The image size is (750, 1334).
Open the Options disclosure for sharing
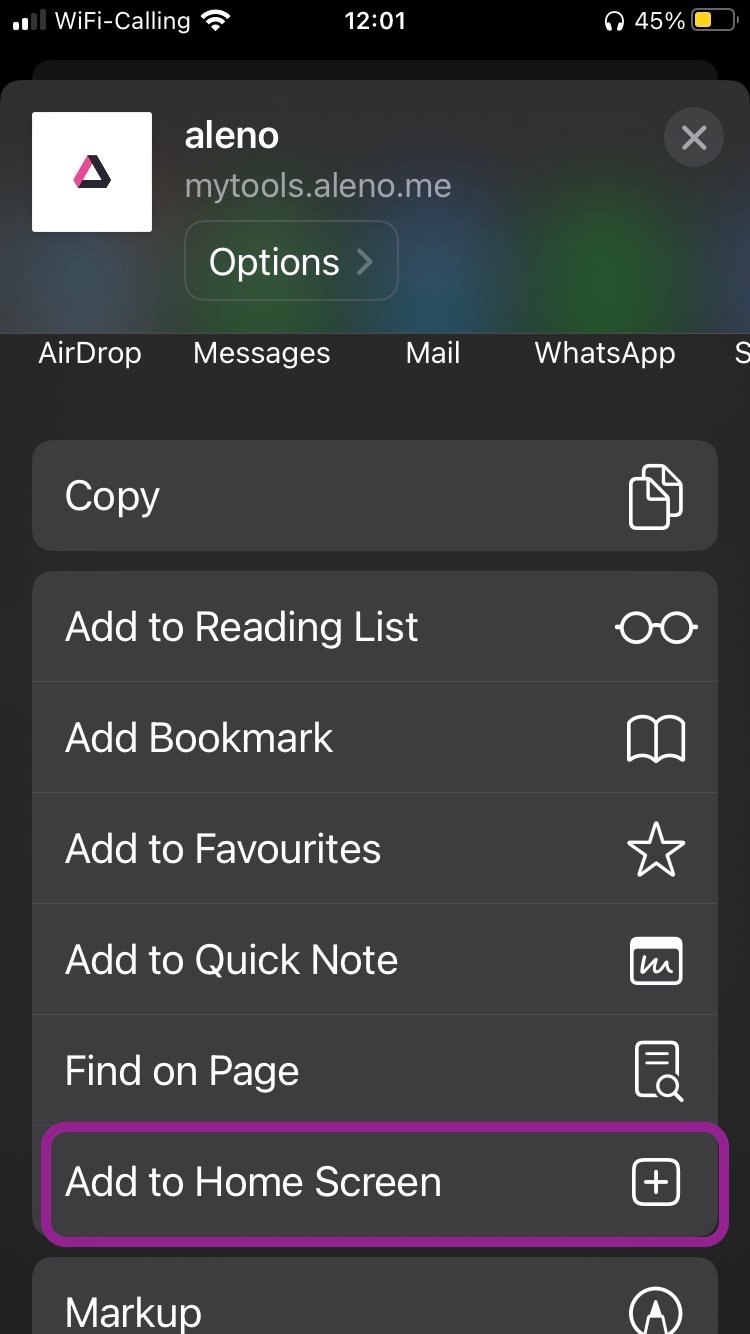click(291, 261)
